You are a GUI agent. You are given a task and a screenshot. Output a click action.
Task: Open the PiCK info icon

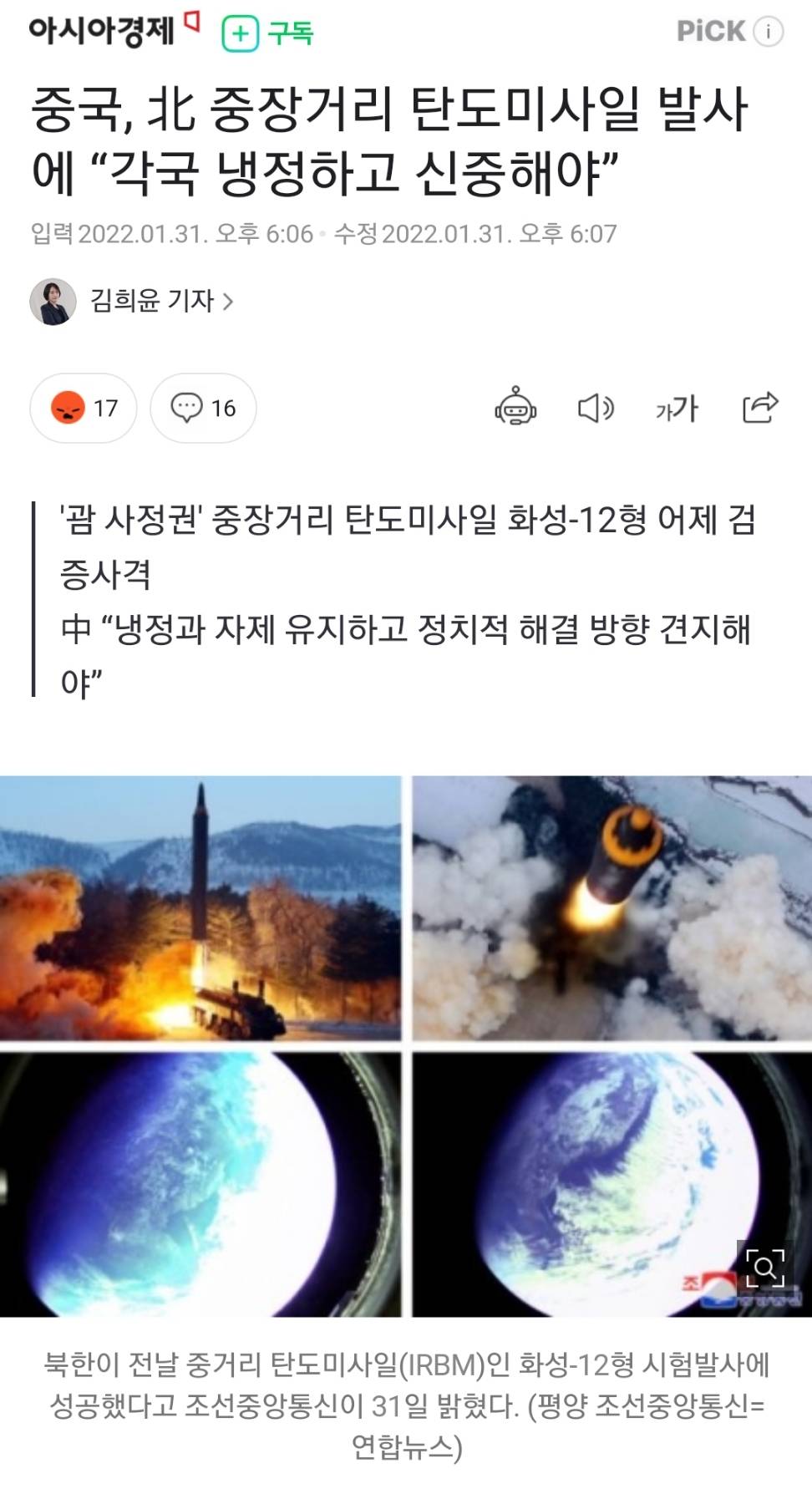point(768,32)
